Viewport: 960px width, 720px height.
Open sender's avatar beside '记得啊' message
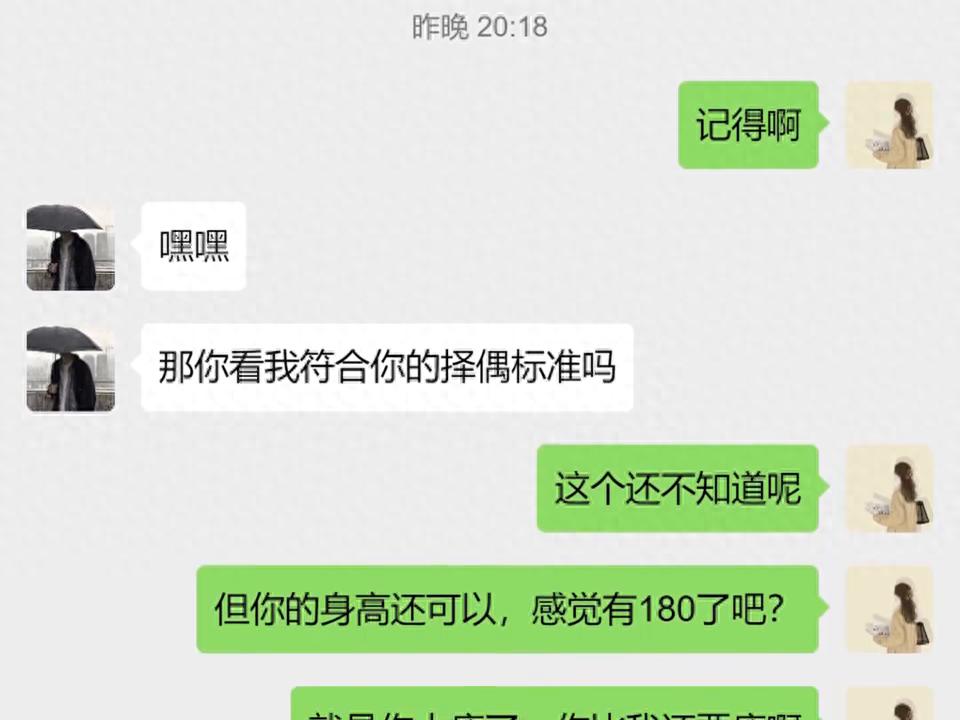889,125
